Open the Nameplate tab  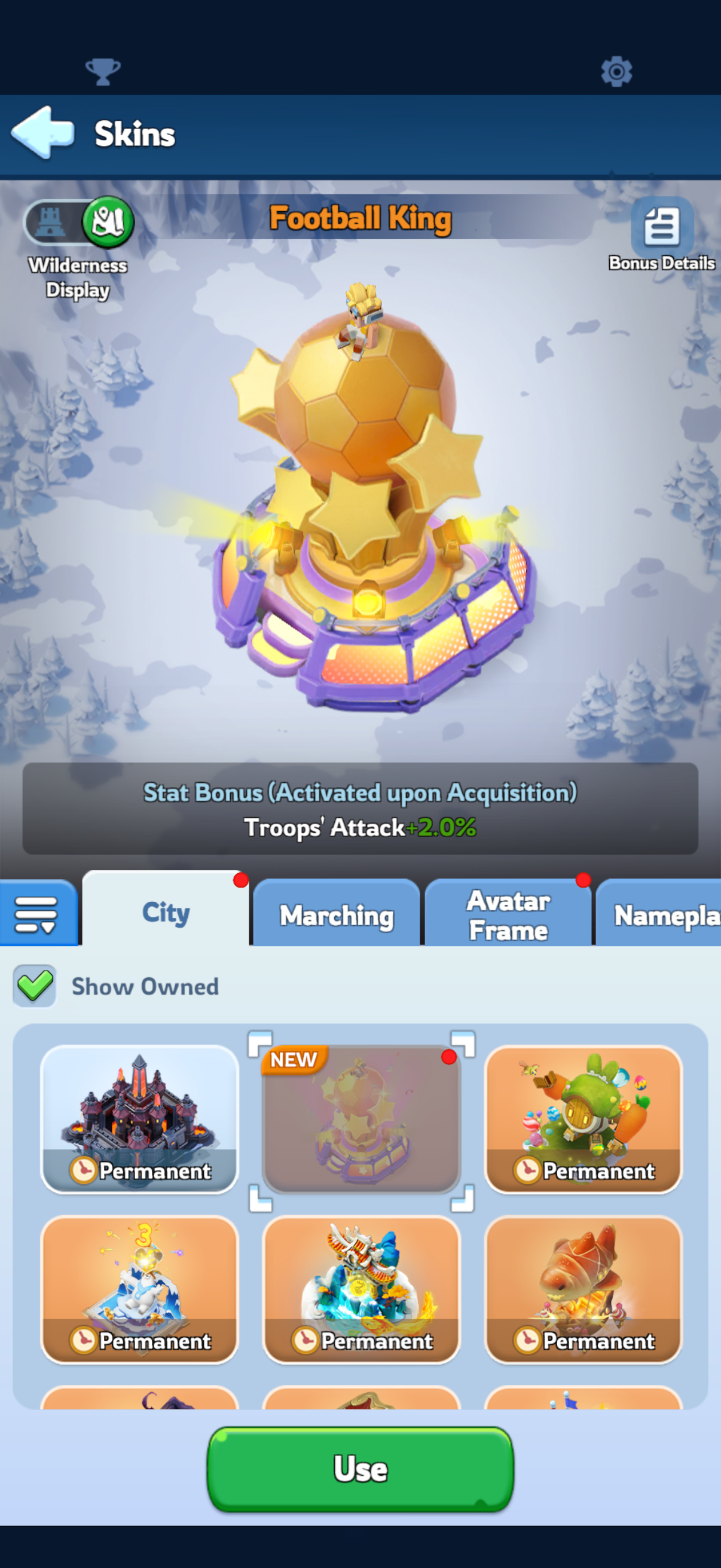(659, 913)
